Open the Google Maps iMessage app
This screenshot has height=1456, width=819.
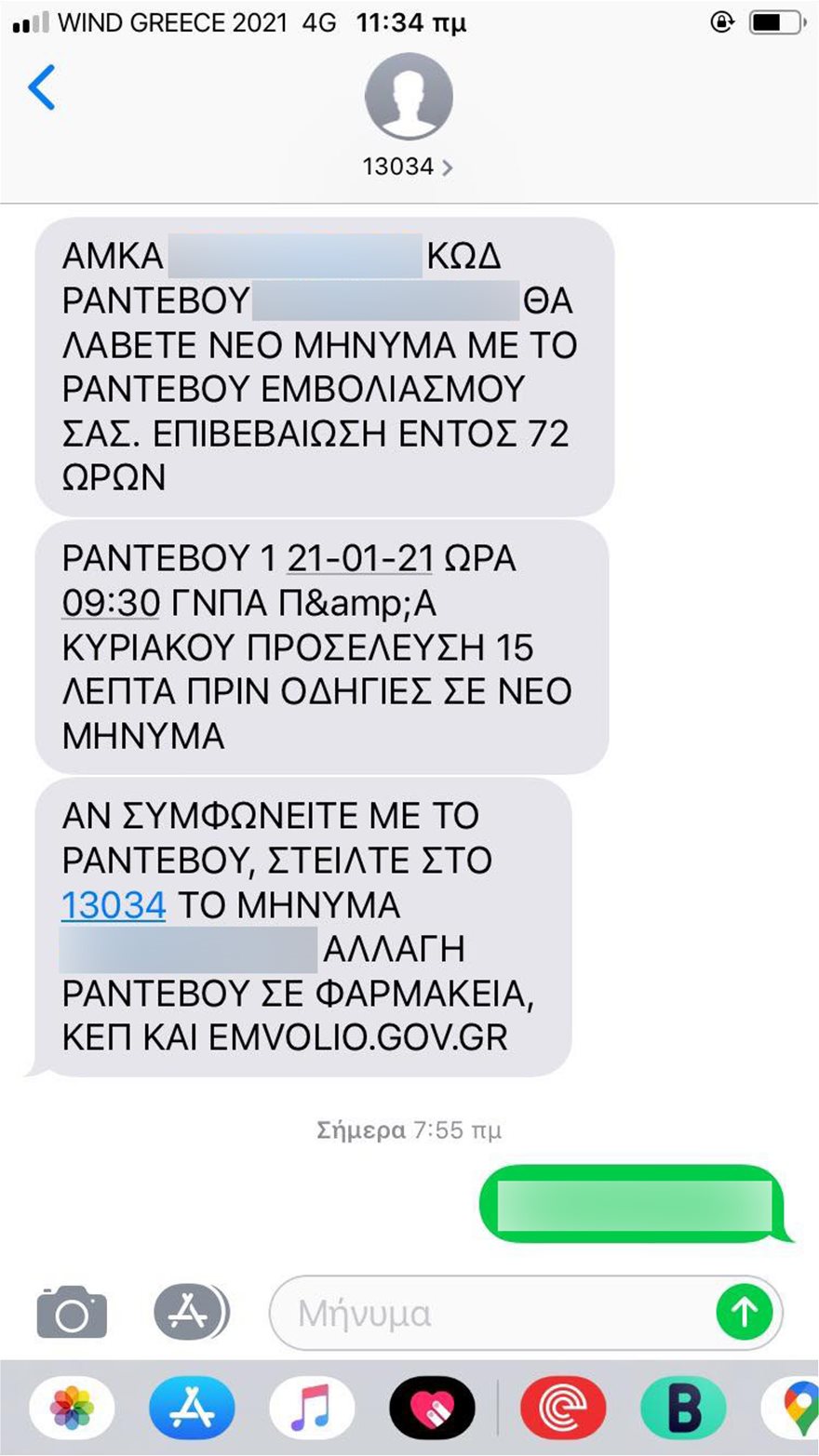click(791, 1408)
